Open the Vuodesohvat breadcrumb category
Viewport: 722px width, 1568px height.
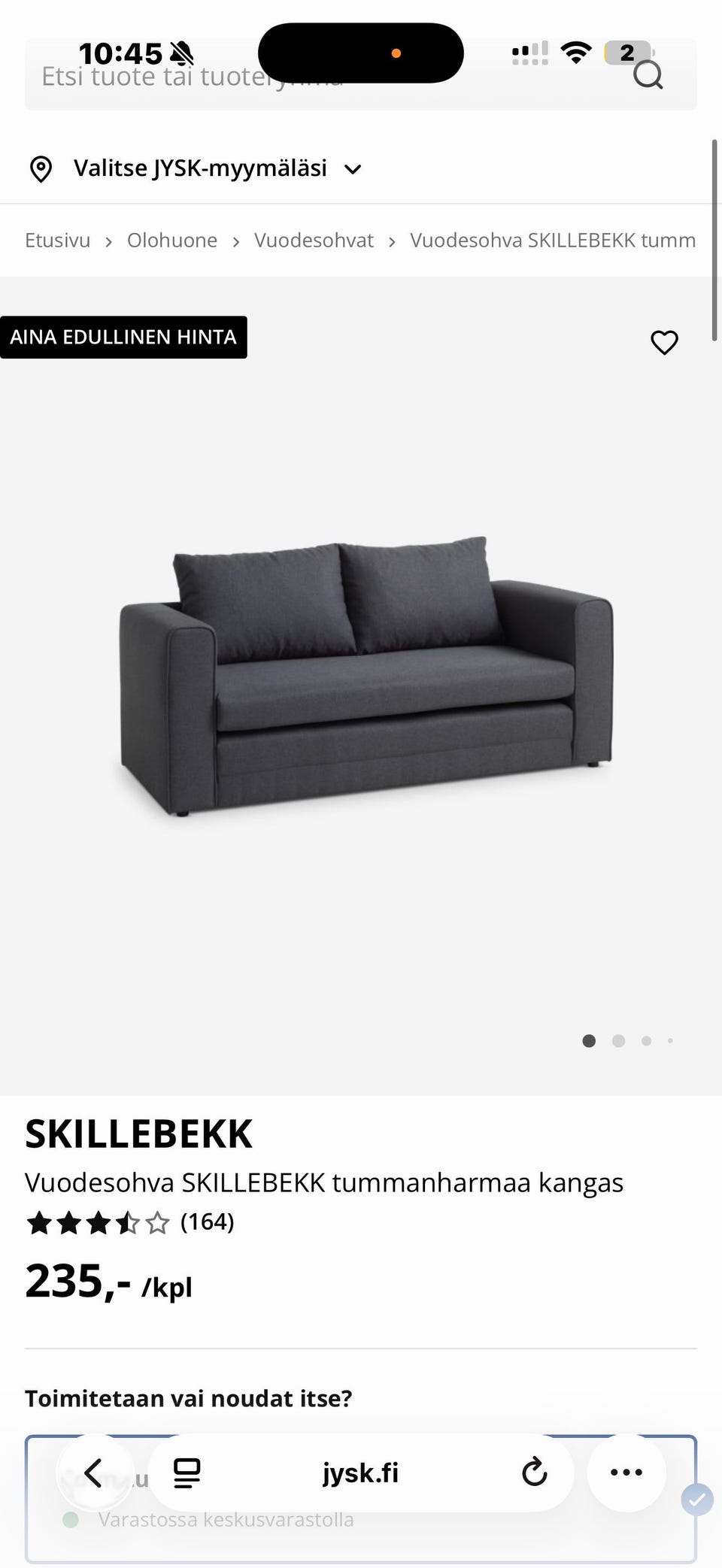point(314,241)
